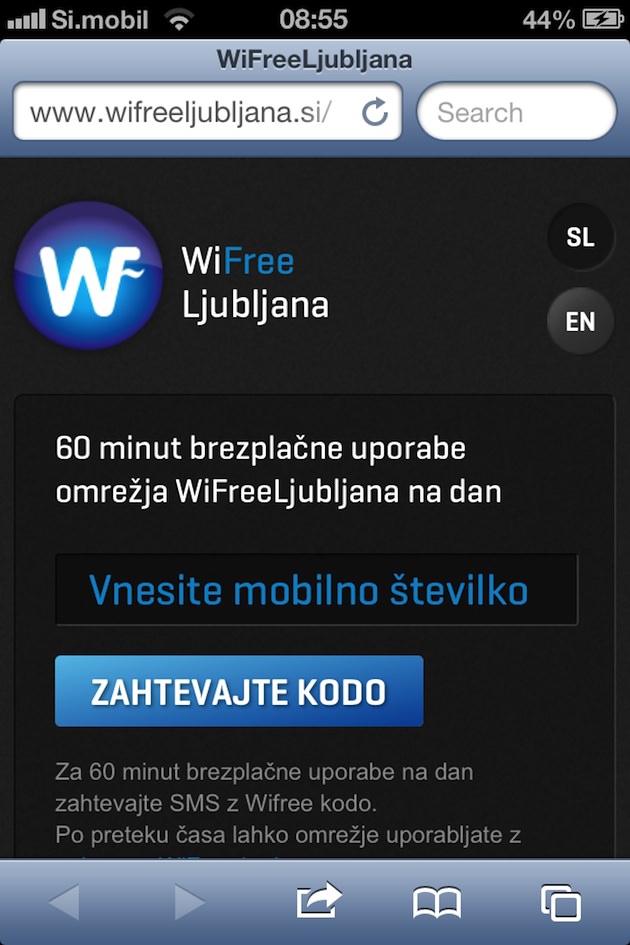Open the bookmarks book icon
This screenshot has height=945, width=630.
click(437, 902)
